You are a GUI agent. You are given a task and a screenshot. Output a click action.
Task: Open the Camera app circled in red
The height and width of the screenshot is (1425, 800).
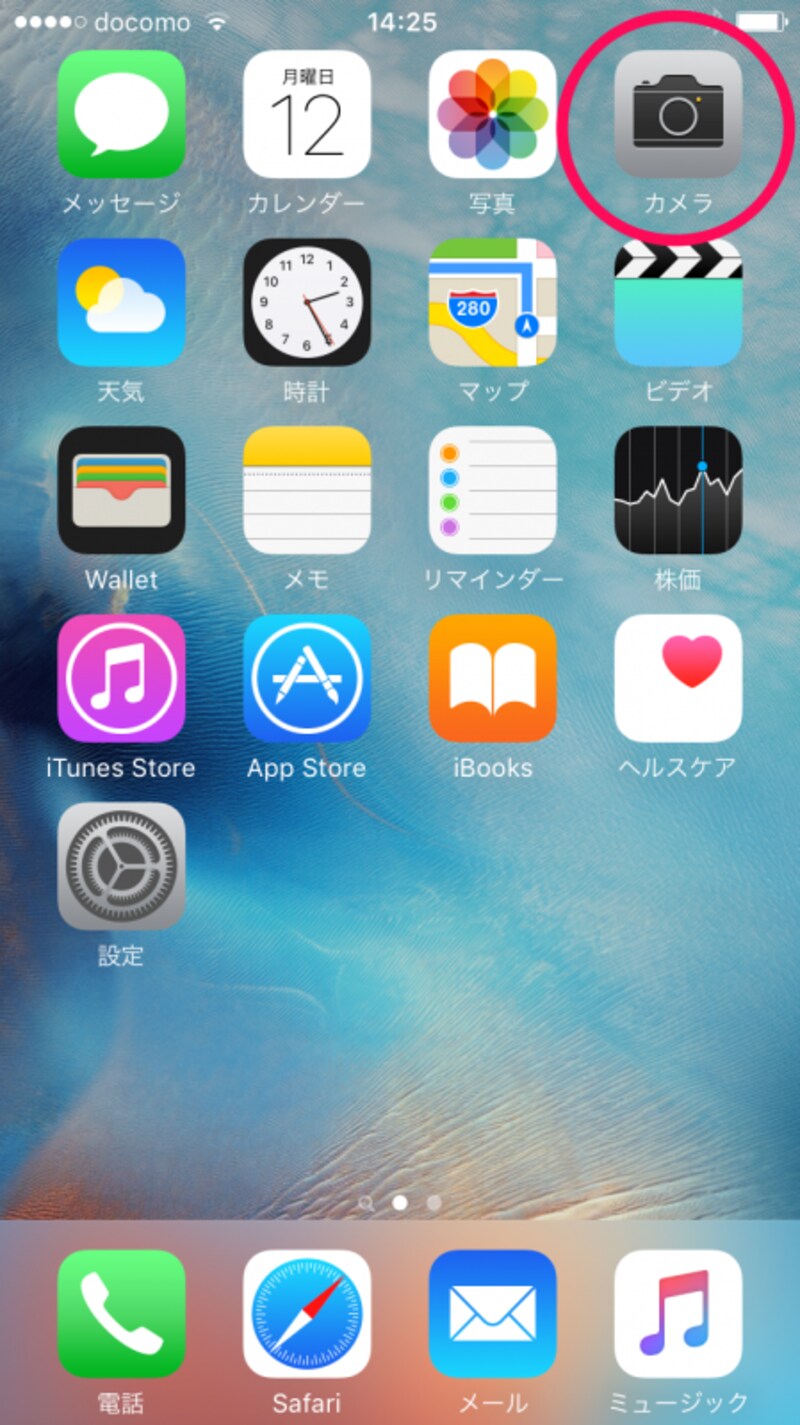click(678, 116)
